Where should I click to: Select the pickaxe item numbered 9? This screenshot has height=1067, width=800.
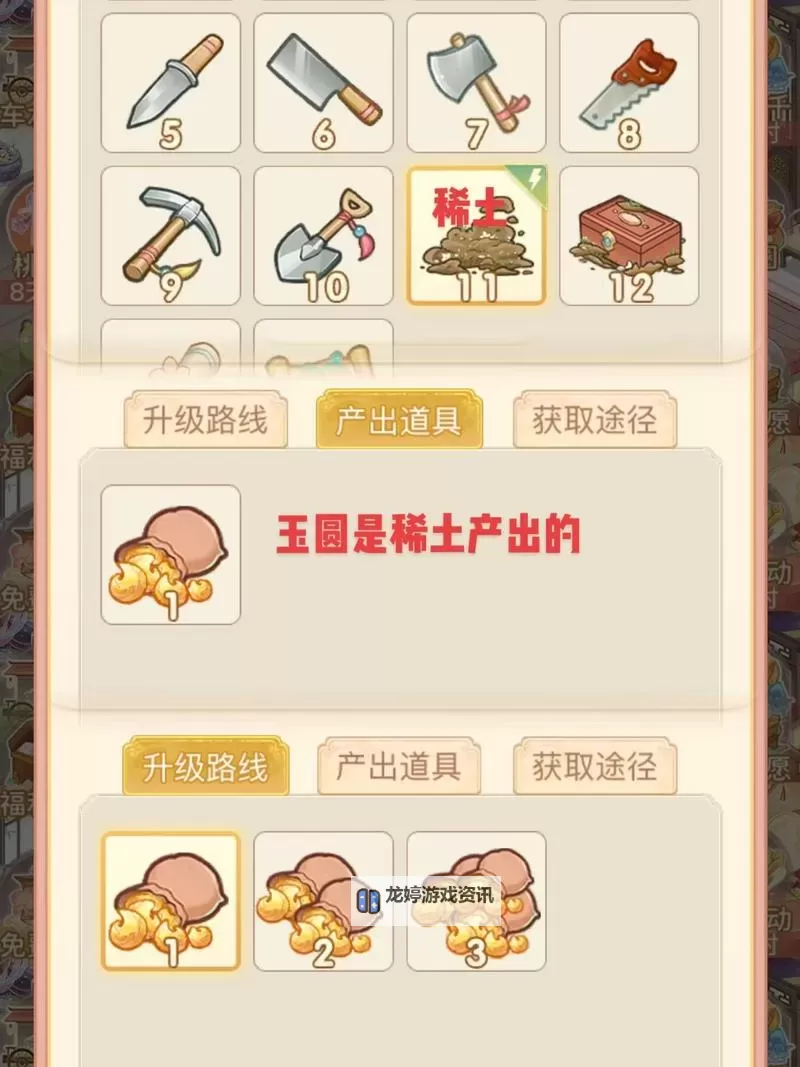point(170,235)
